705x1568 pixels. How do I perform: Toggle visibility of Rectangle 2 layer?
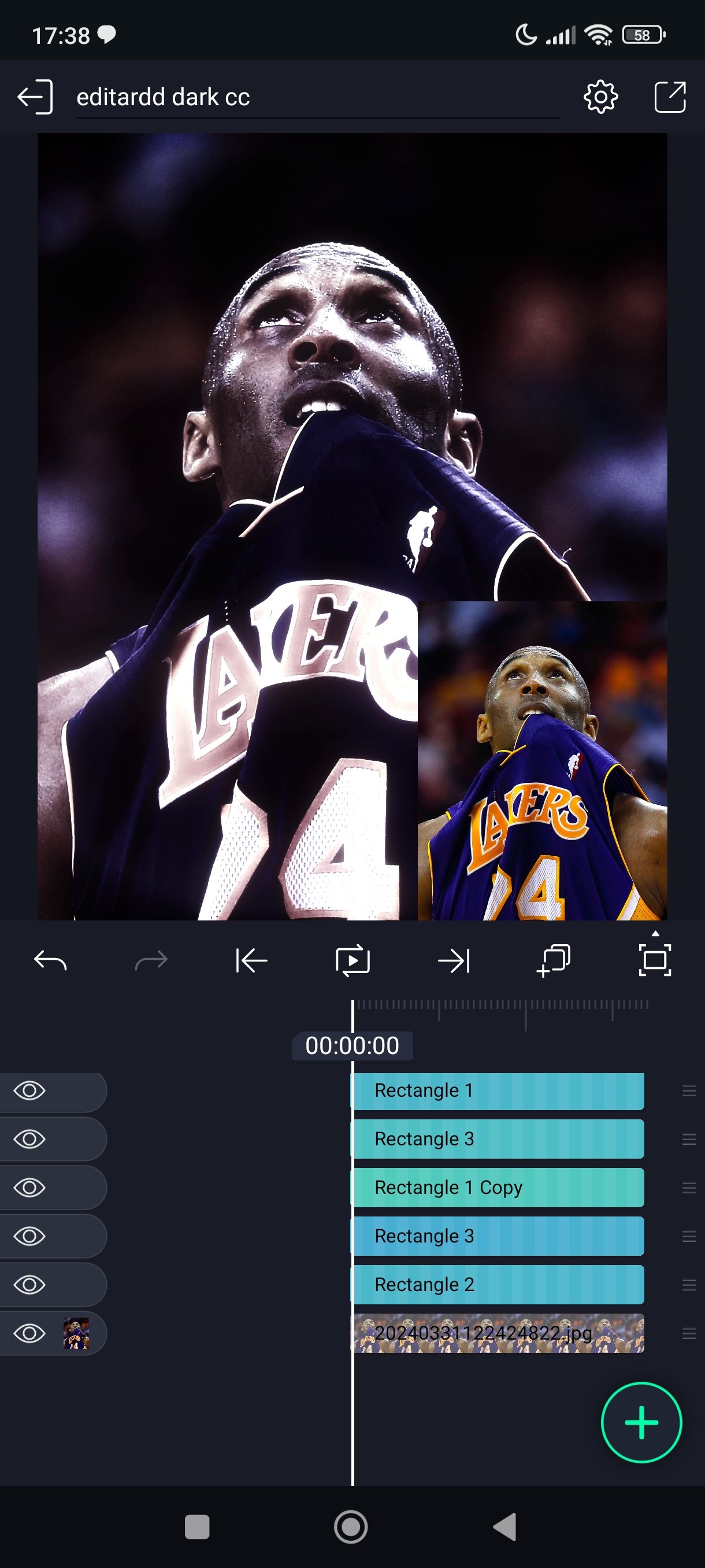click(29, 1284)
